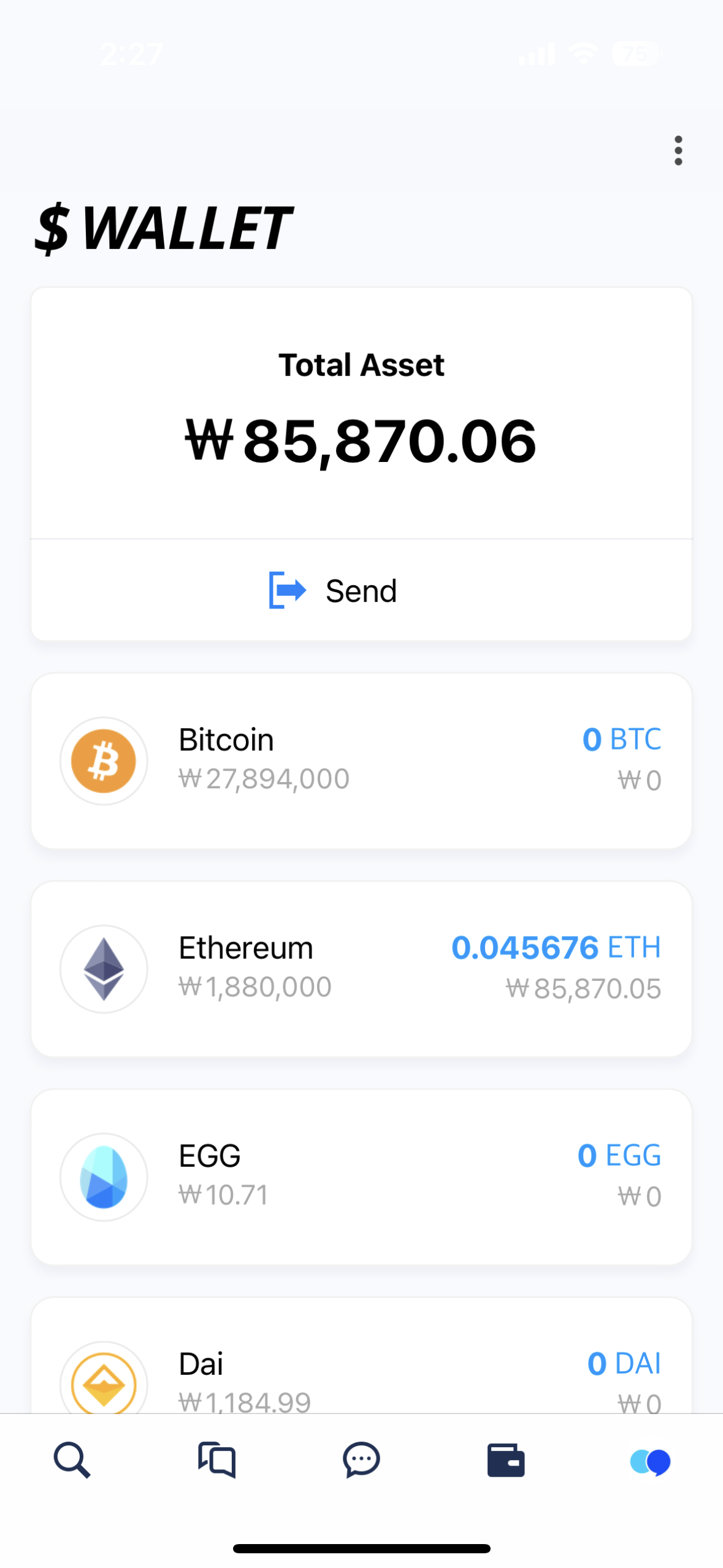Switch to the messages bubble tab
Image resolution: width=723 pixels, height=1568 pixels.
(x=361, y=1460)
